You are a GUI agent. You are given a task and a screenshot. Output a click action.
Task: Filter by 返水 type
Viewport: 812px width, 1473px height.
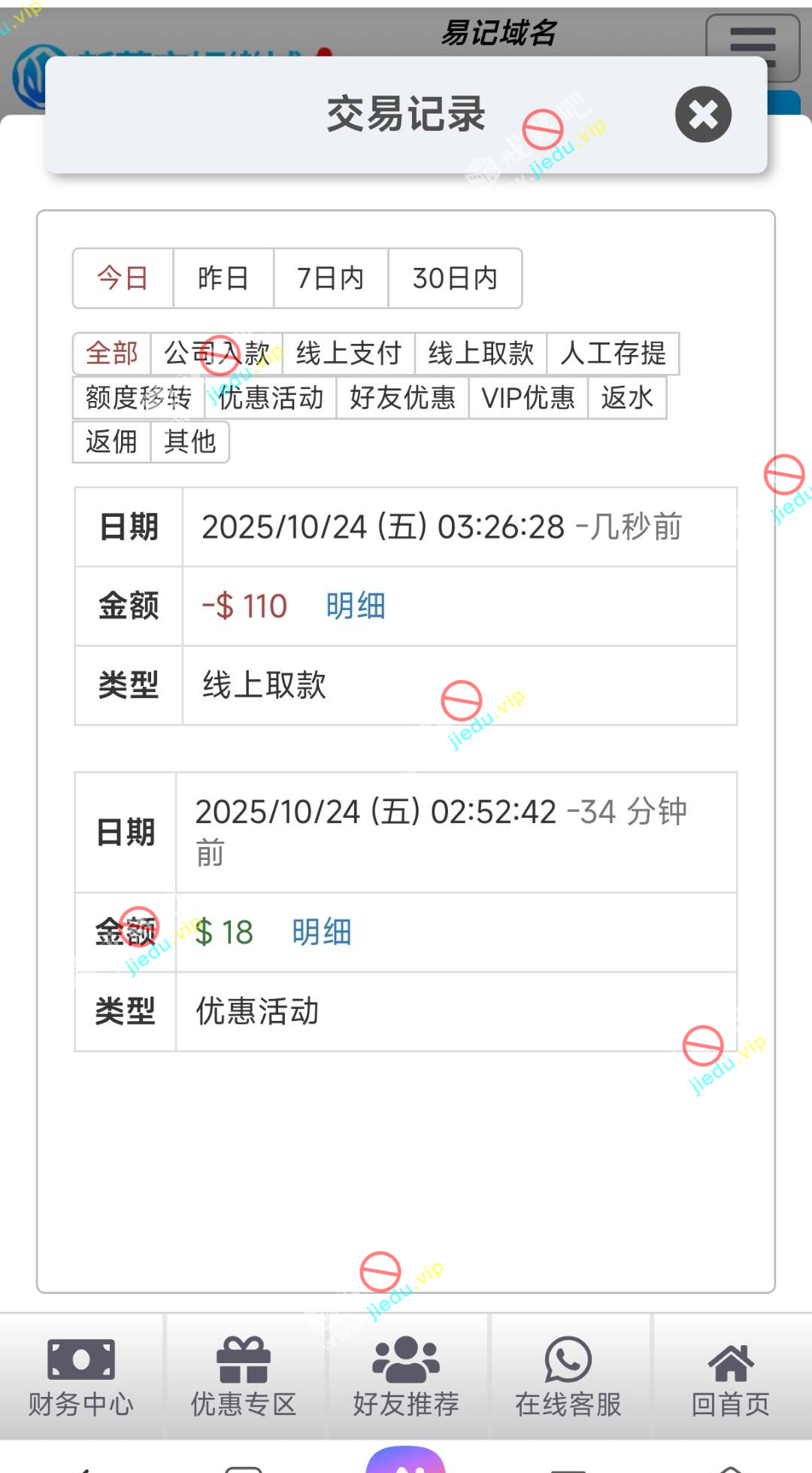click(x=627, y=398)
